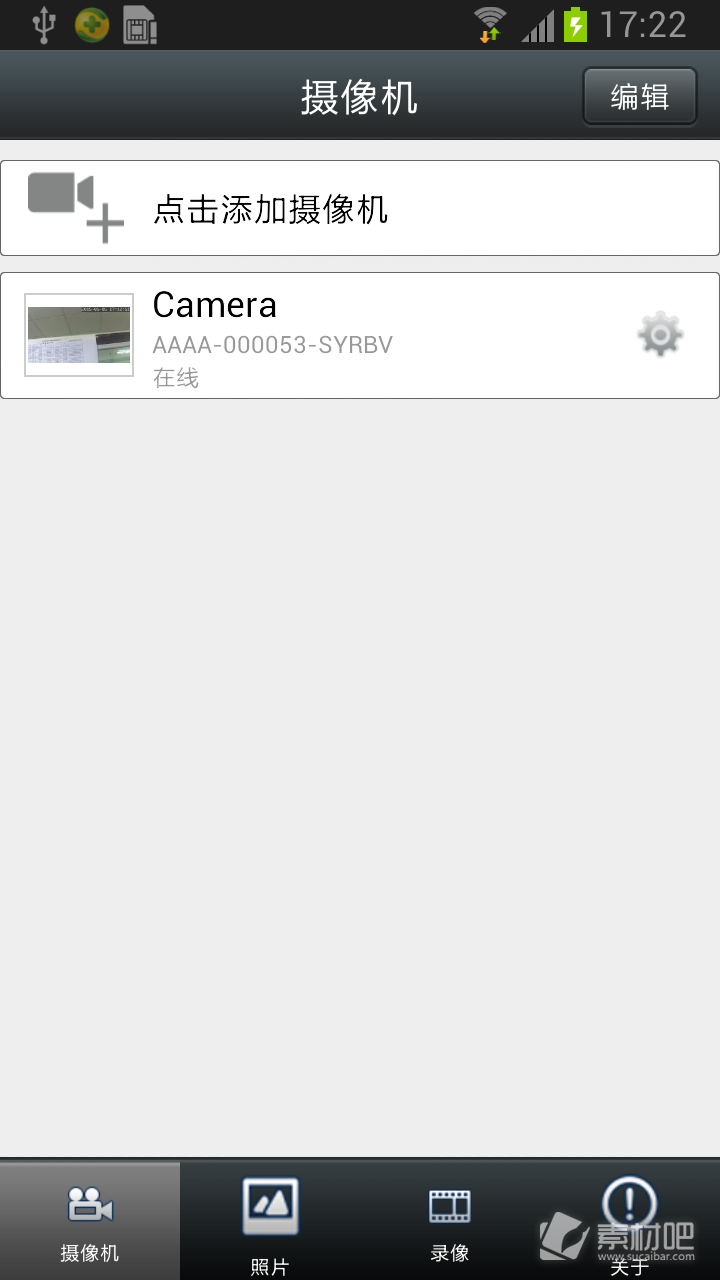The height and width of the screenshot is (1280, 720).
Task: Switch to the 照片 photos tab
Action: click(x=270, y=1221)
